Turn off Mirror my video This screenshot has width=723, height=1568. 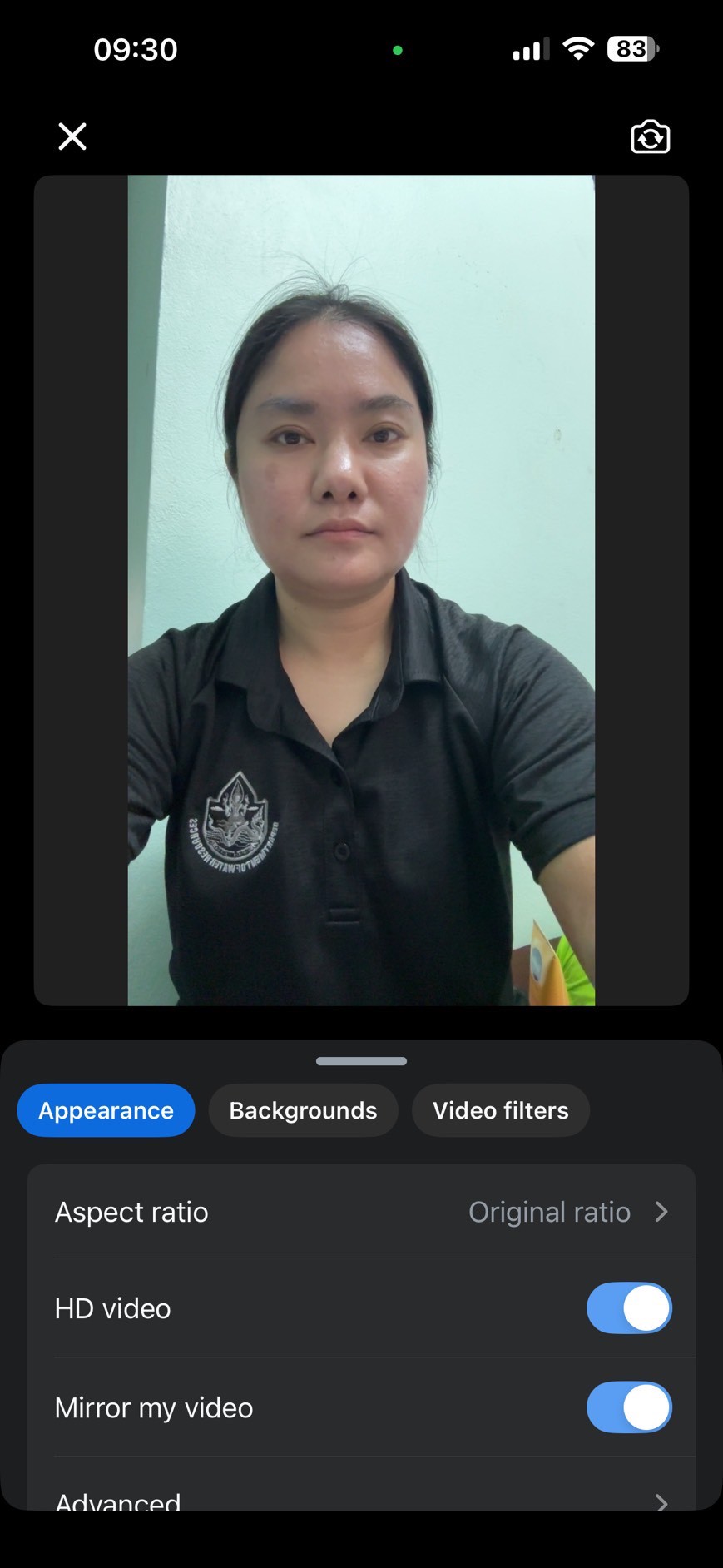pyautogui.click(x=628, y=1407)
